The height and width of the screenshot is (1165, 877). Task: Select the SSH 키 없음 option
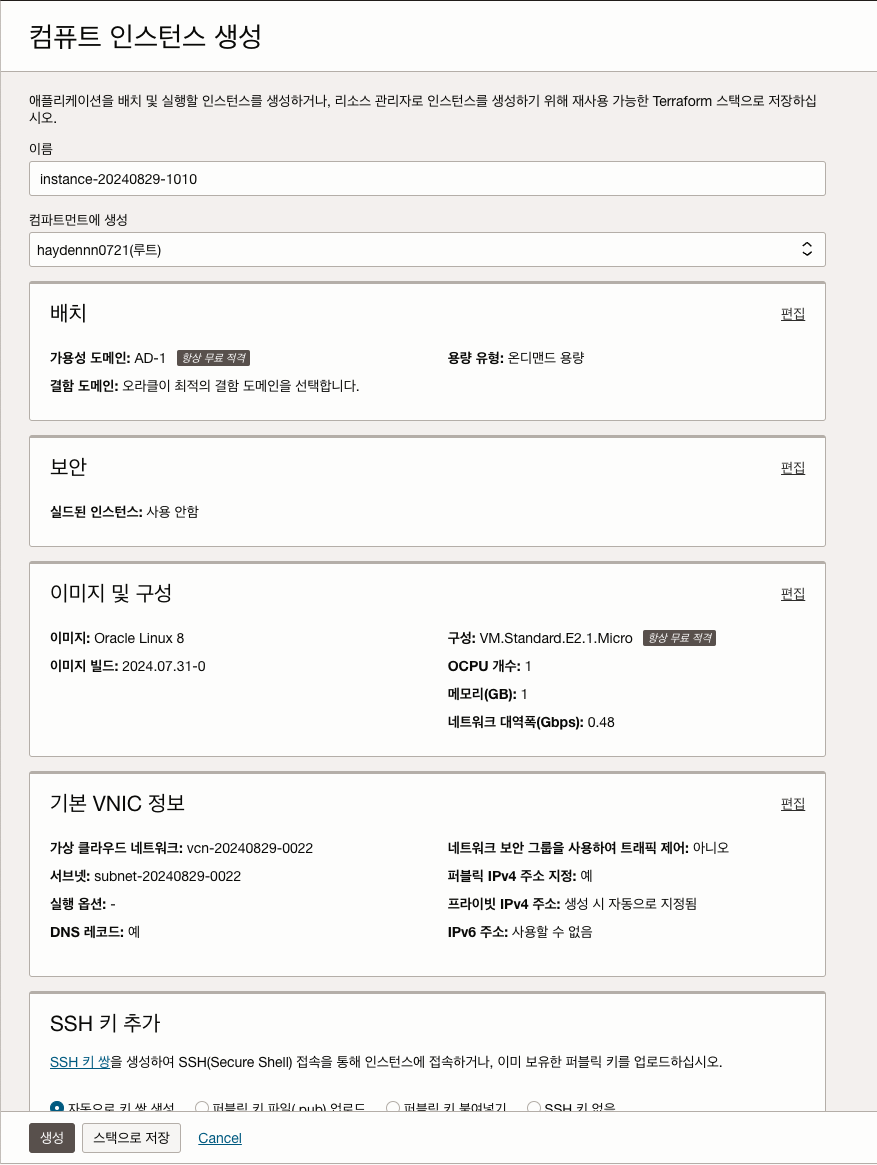click(x=534, y=1107)
